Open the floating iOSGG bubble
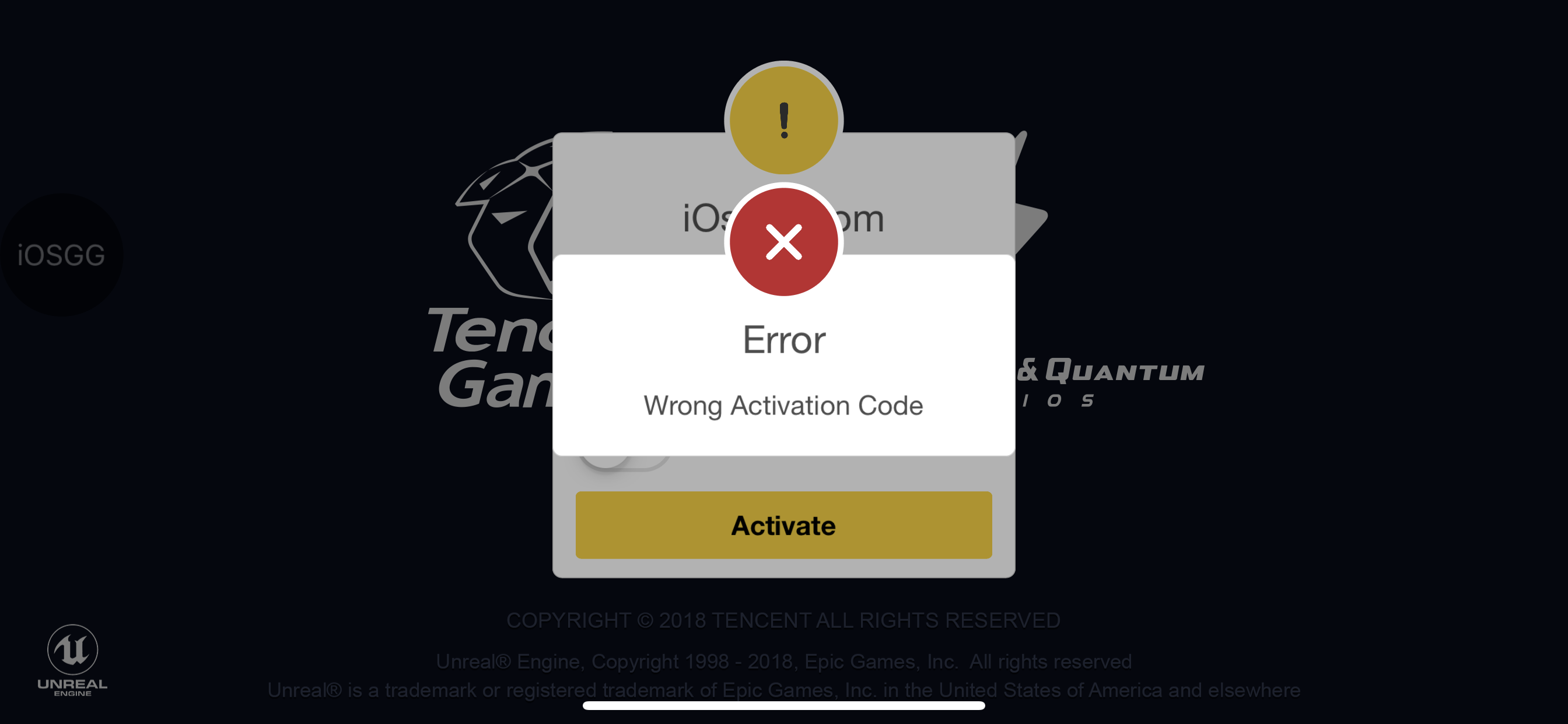The width and height of the screenshot is (1568, 724). point(61,255)
